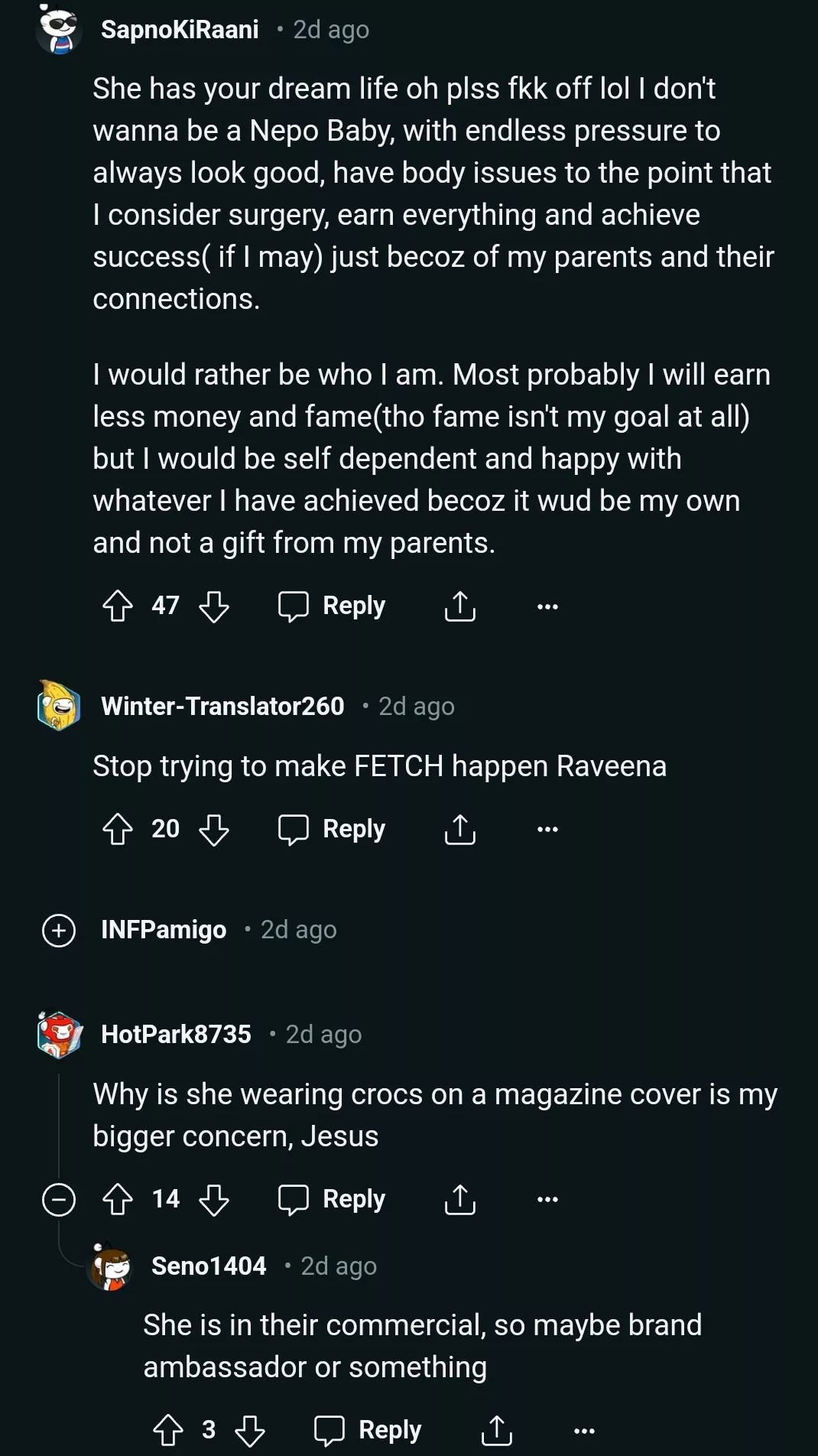The image size is (818, 1456).
Task: Downvote Seno1404's reply
Action: click(250, 1430)
